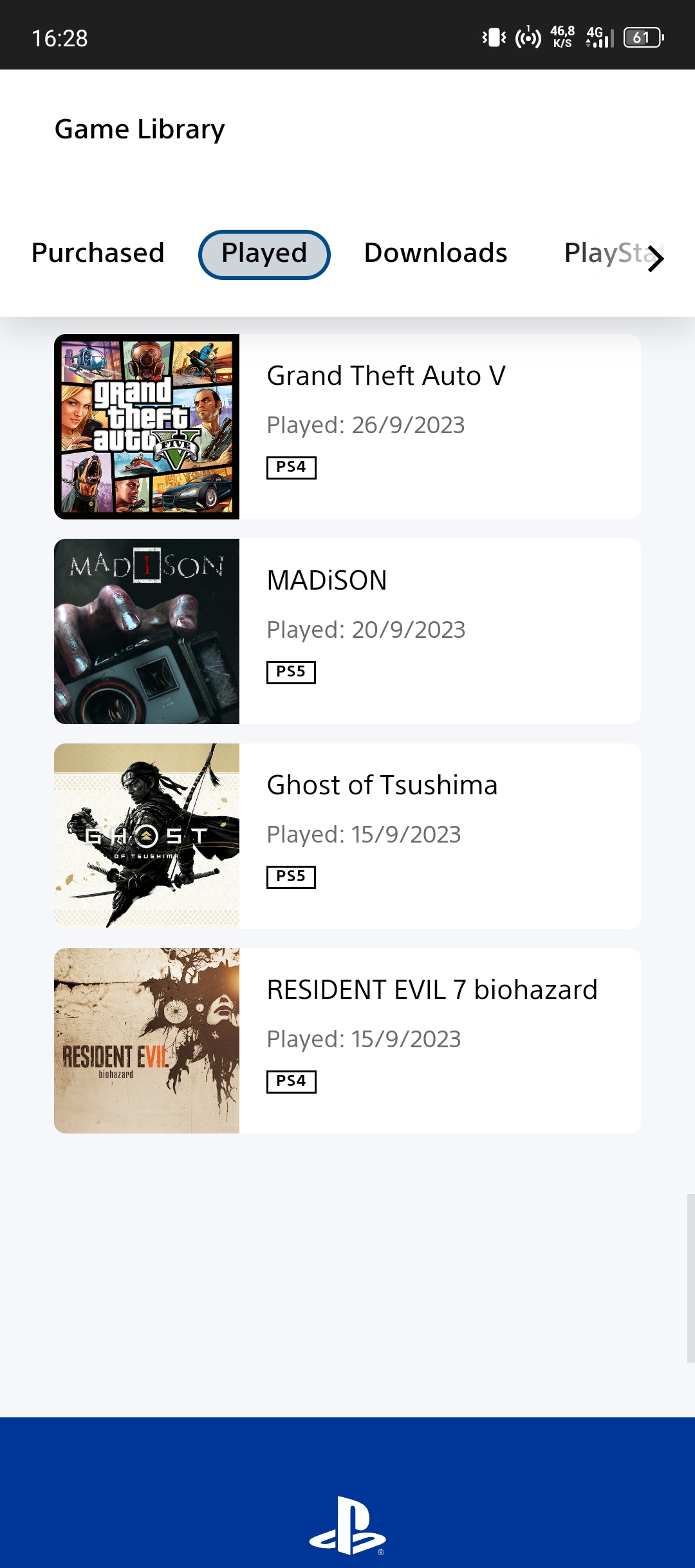View the Ghost of Tsushima game card
Image resolution: width=695 pixels, height=1568 pixels.
click(x=347, y=836)
